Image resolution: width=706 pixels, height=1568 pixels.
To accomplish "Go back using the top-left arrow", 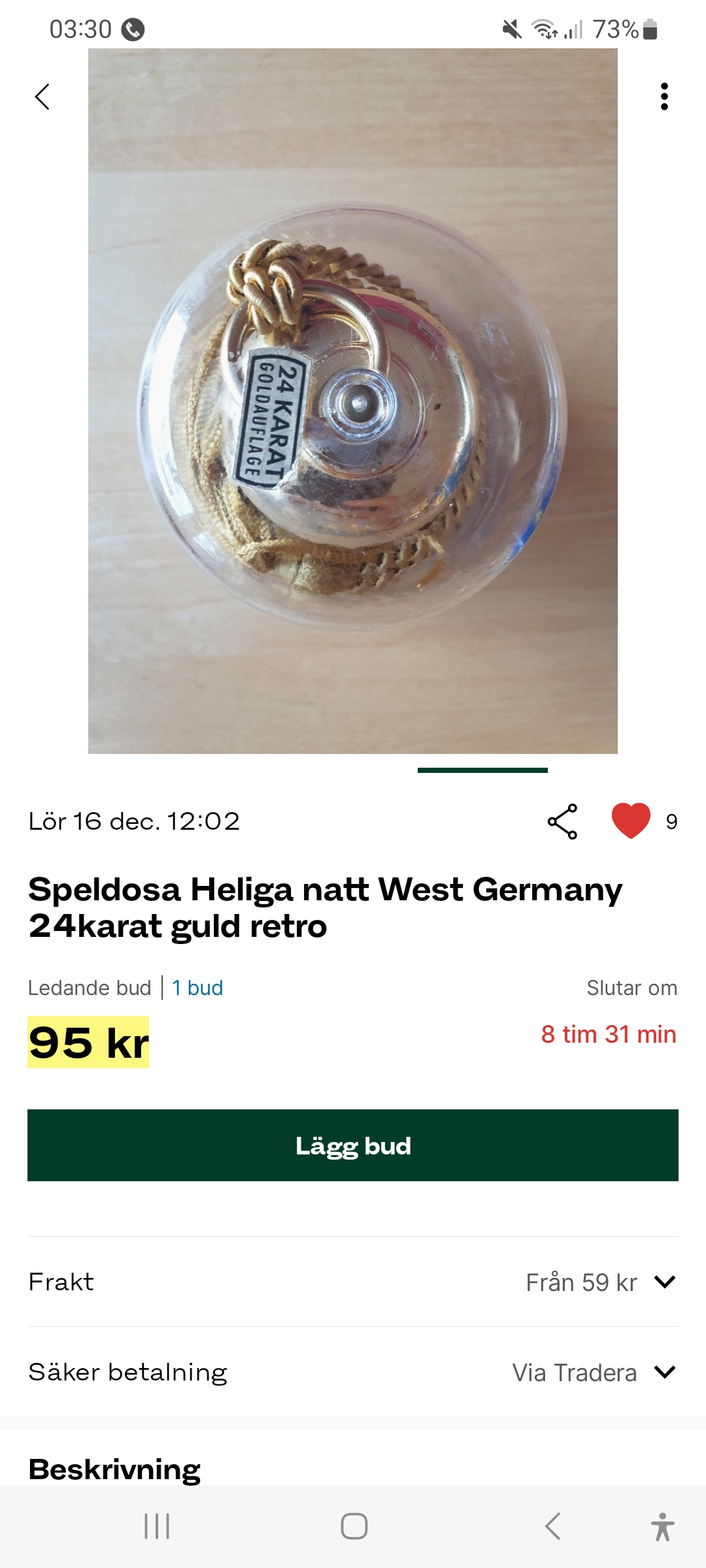I will [42, 97].
